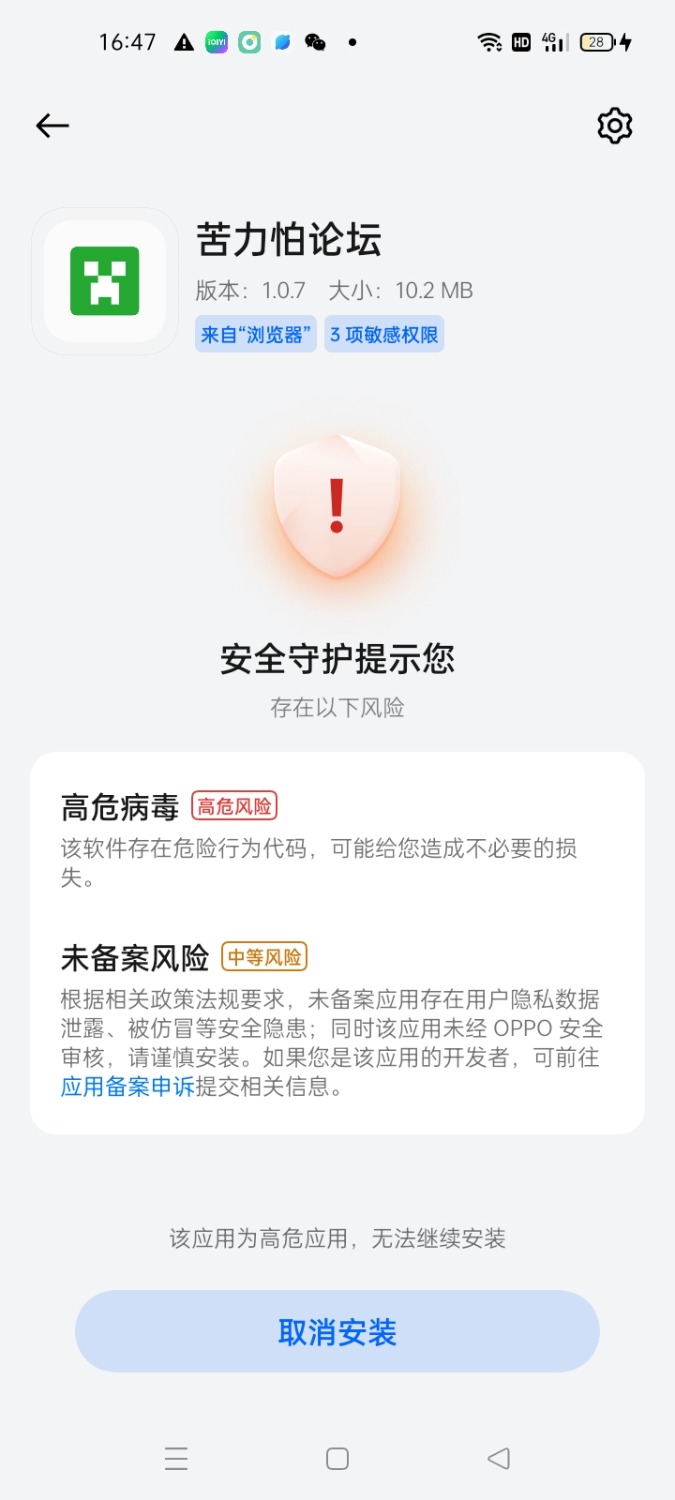675x1500 pixels.
Task: View the 3 项敏感权限 chip
Action: (384, 335)
